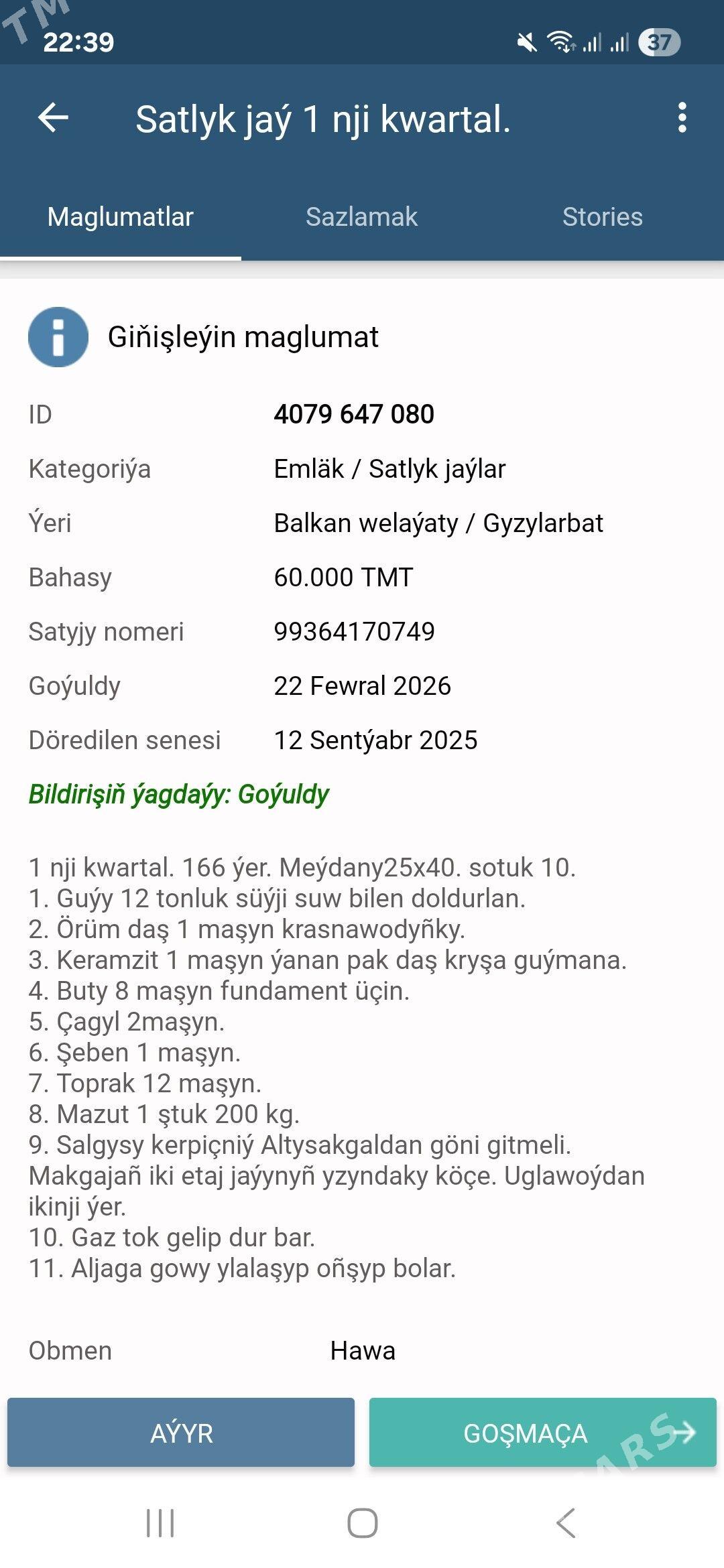Go back using the app bar arrow
Screen dimensions: 724x1568
click(x=53, y=118)
